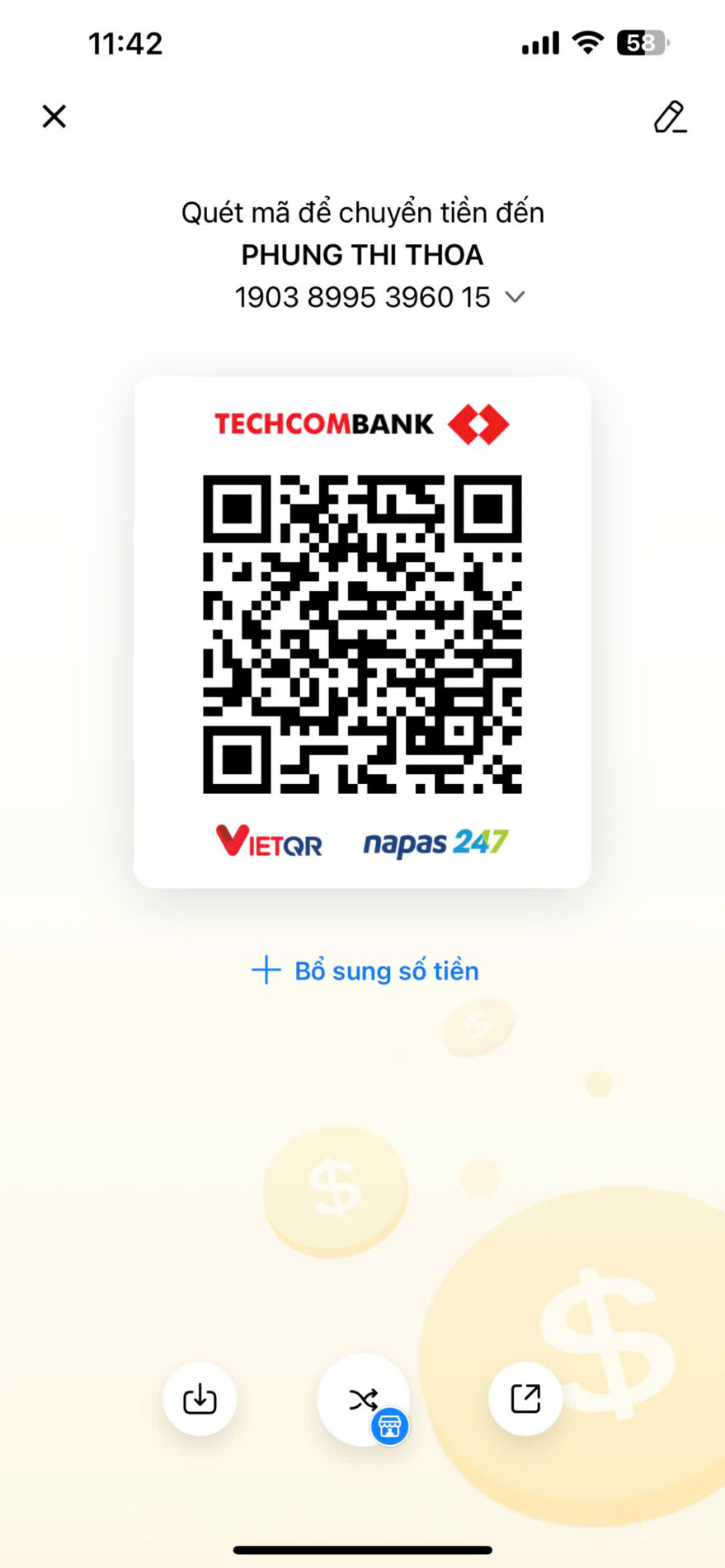Download the QR code image
The image size is (725, 1568).
(200, 1399)
